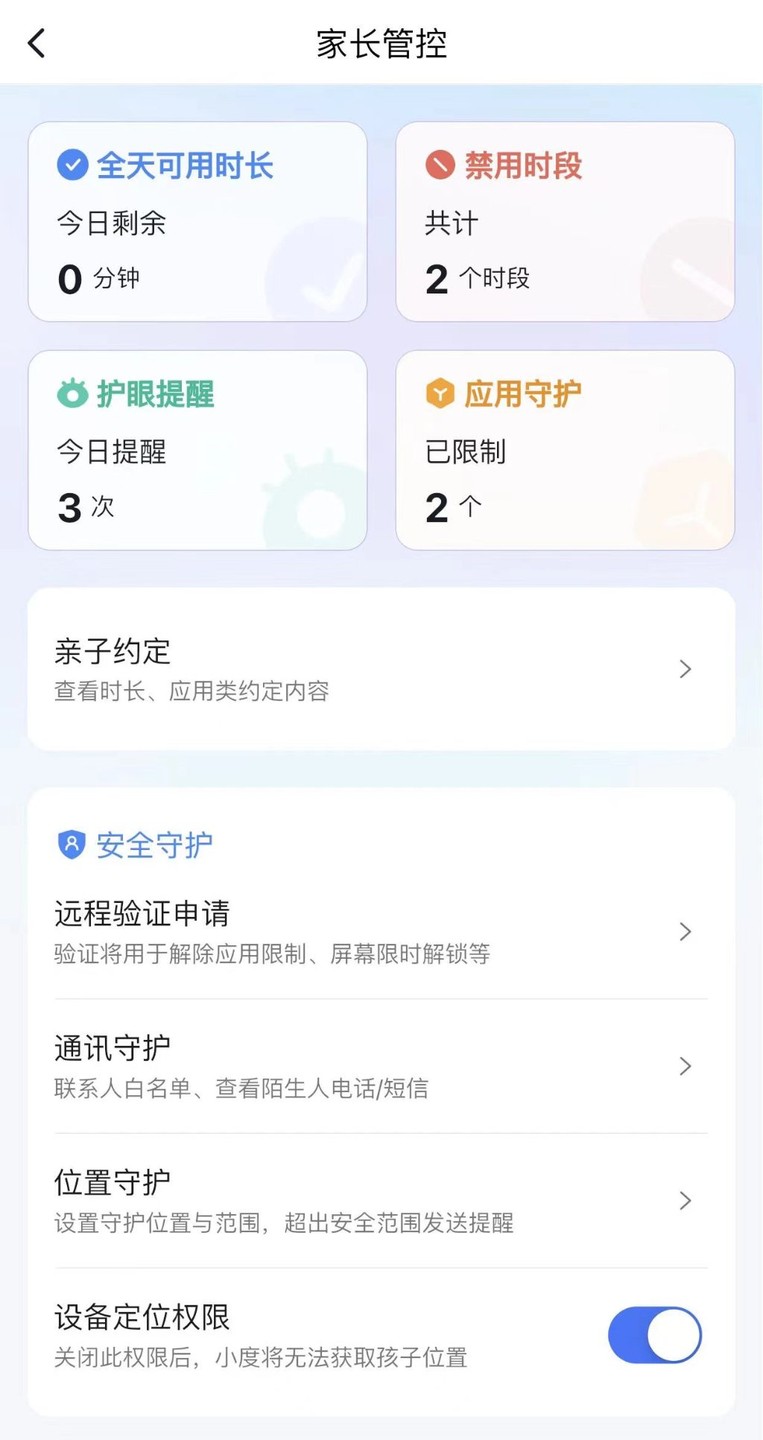Turn off the 设备定位权限 switch

[x=654, y=1334]
